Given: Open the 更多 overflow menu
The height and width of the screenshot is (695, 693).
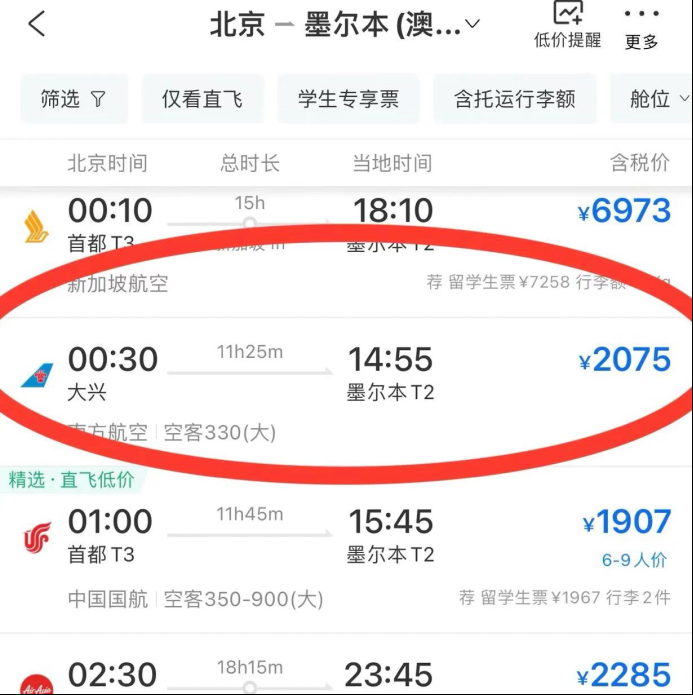Looking at the screenshot, I should pos(642,27).
